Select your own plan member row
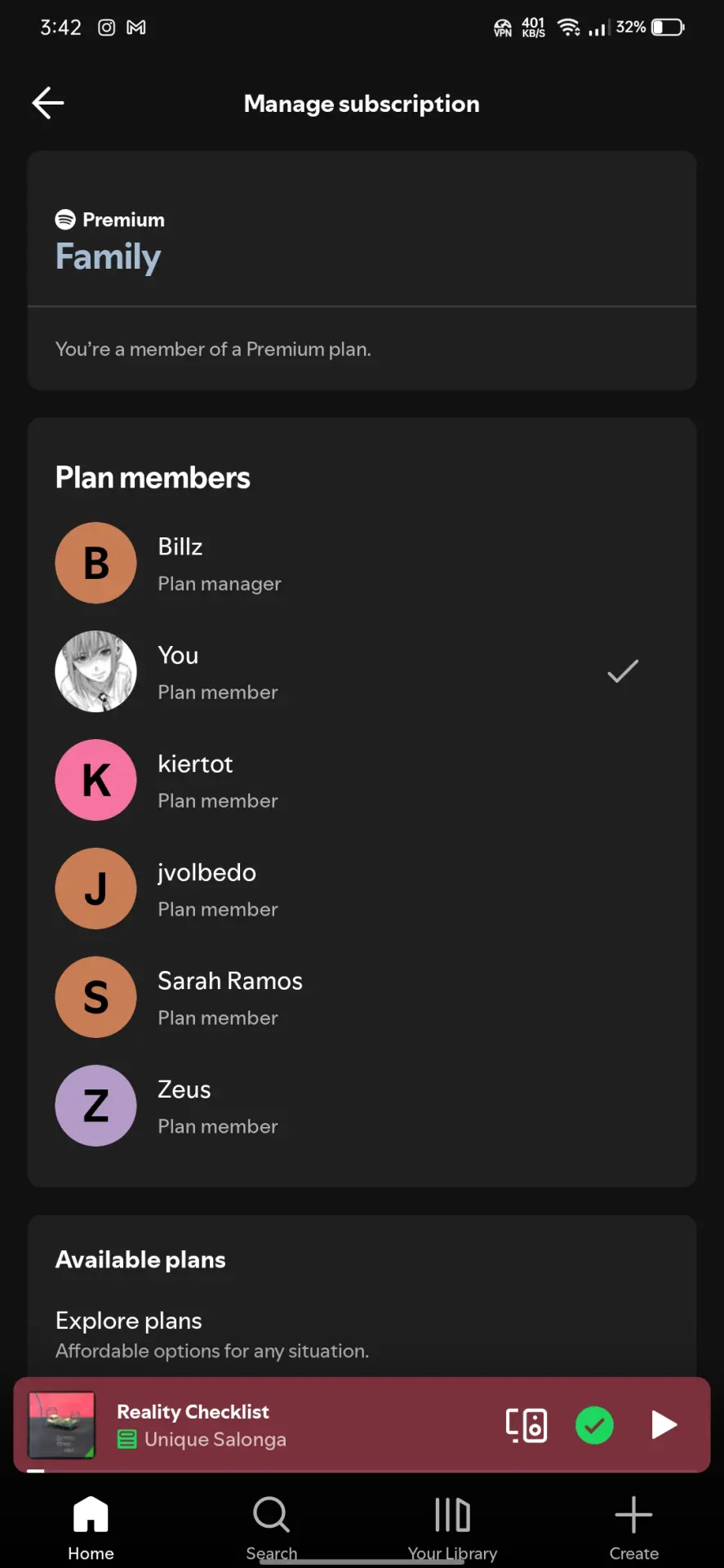The image size is (724, 1568). [362, 672]
